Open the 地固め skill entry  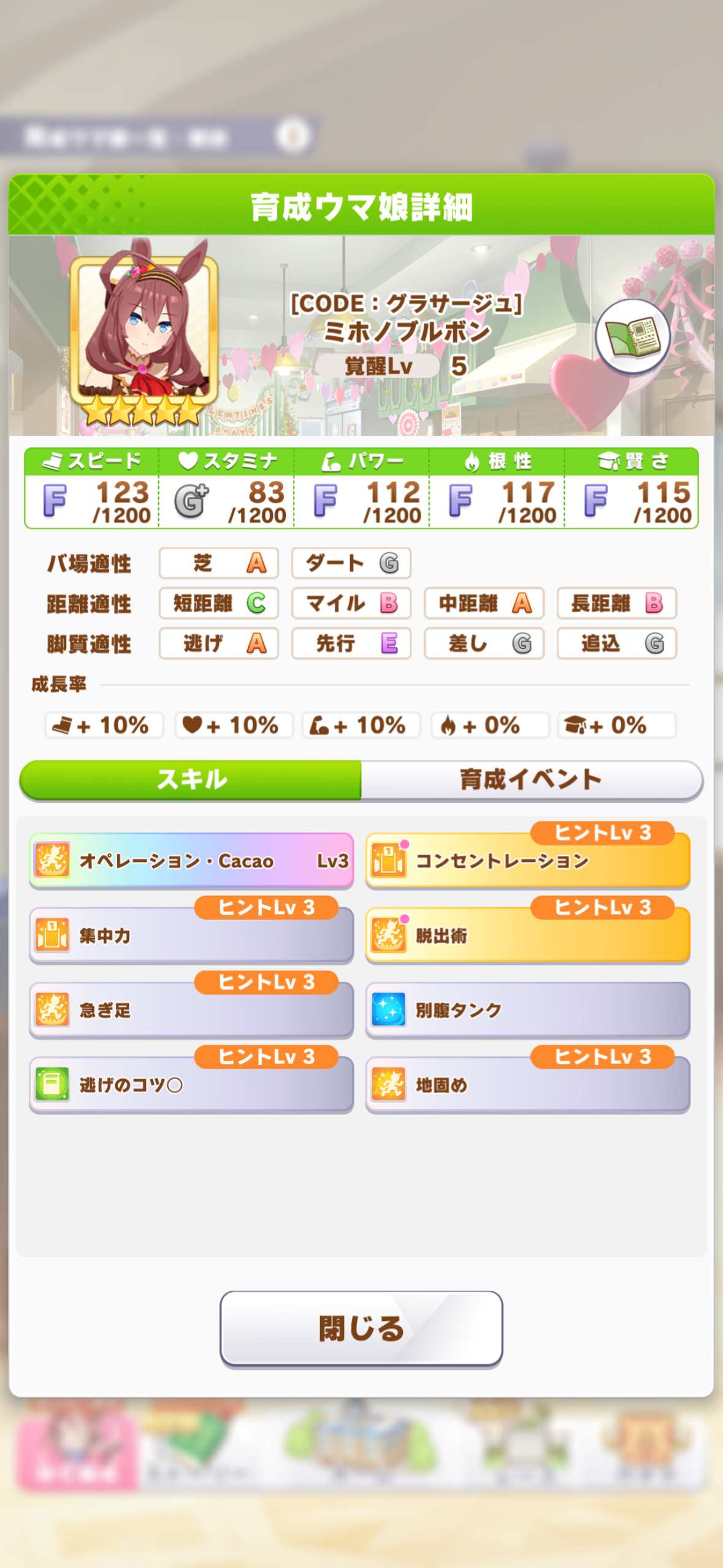pyautogui.click(x=527, y=1085)
